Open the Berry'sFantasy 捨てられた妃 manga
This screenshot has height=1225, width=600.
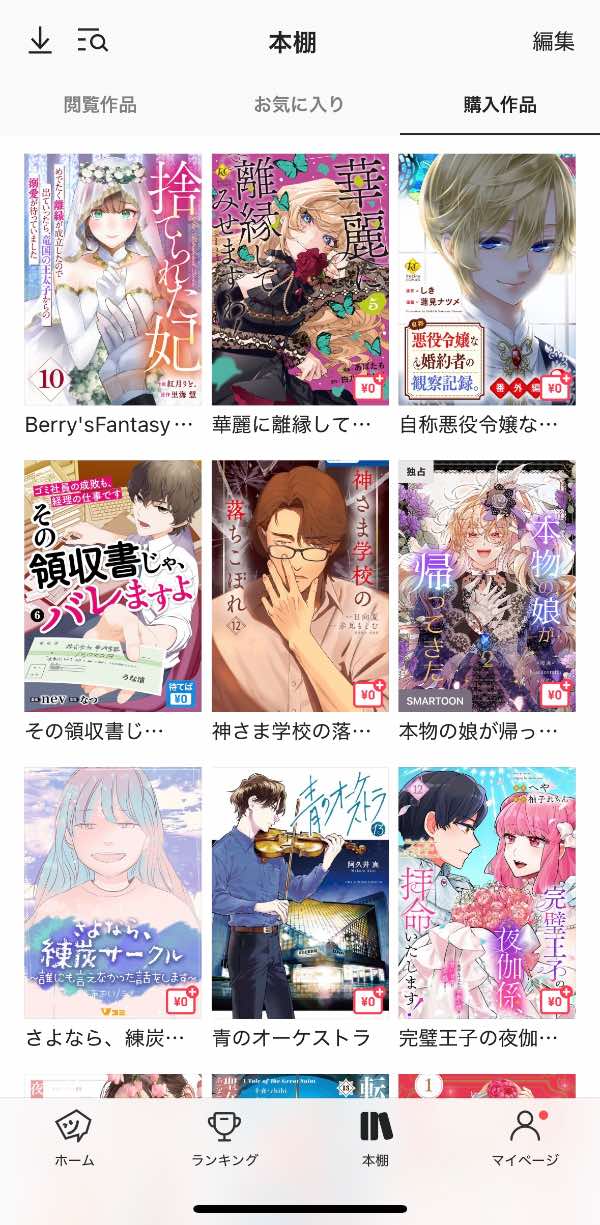coord(113,279)
